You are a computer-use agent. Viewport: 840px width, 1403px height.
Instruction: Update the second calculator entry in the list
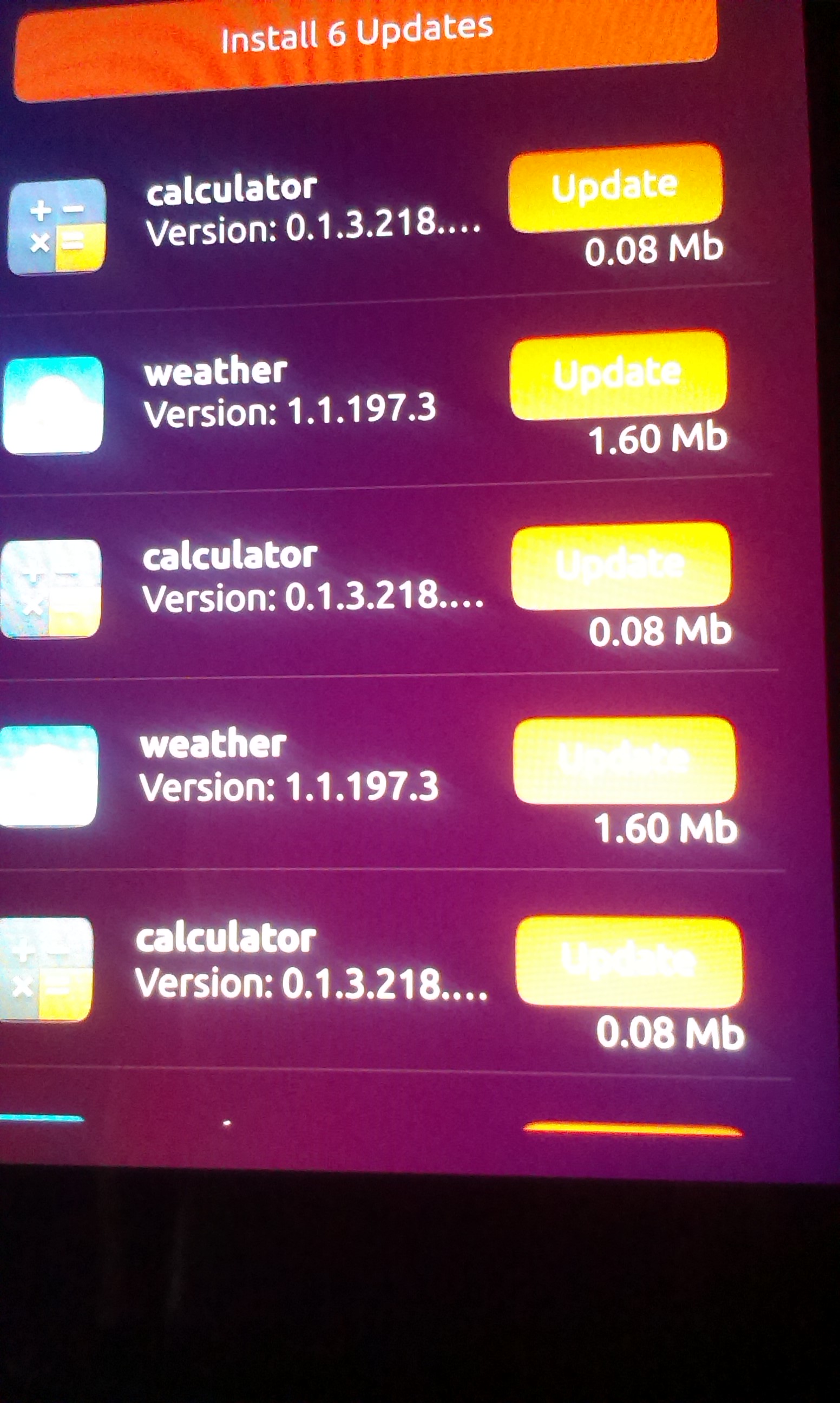621,566
